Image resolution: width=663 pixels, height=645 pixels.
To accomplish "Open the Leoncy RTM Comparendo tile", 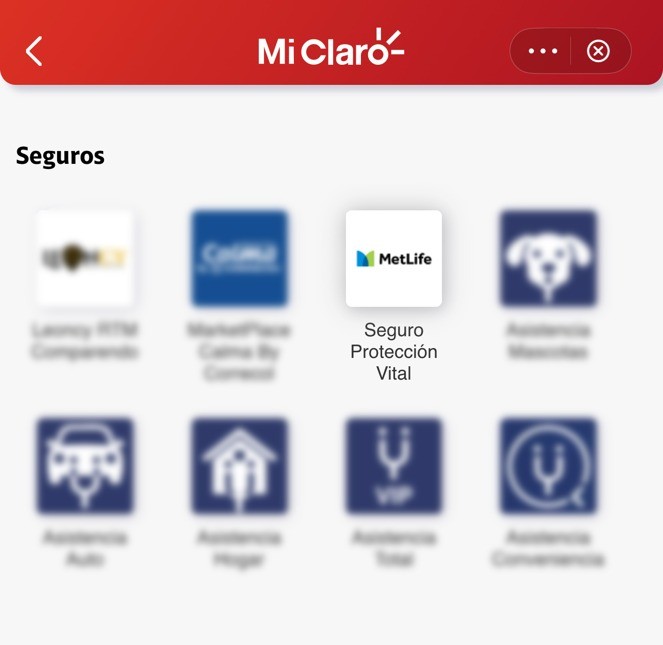I will [x=85, y=259].
